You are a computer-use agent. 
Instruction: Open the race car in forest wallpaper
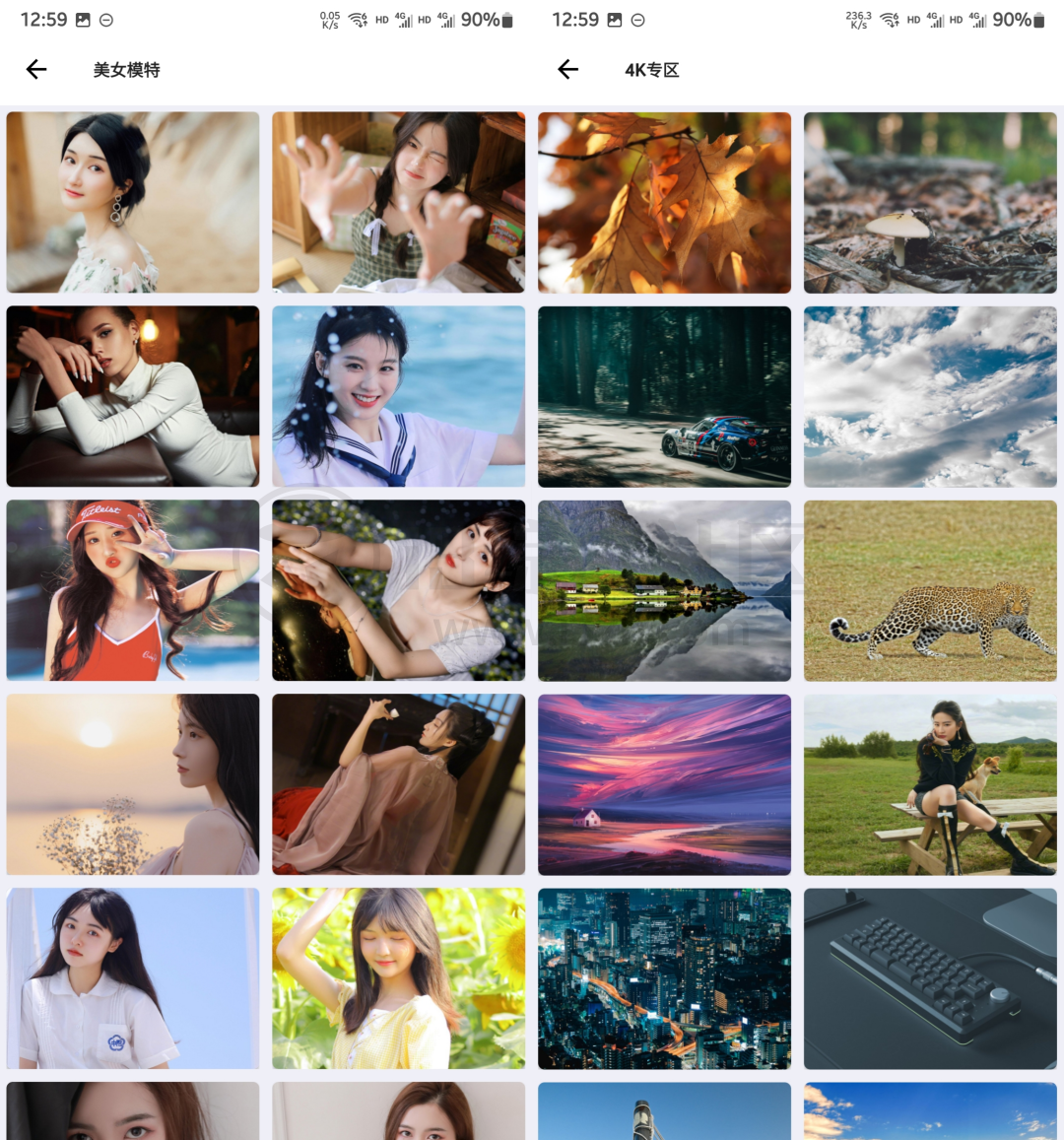(664, 396)
